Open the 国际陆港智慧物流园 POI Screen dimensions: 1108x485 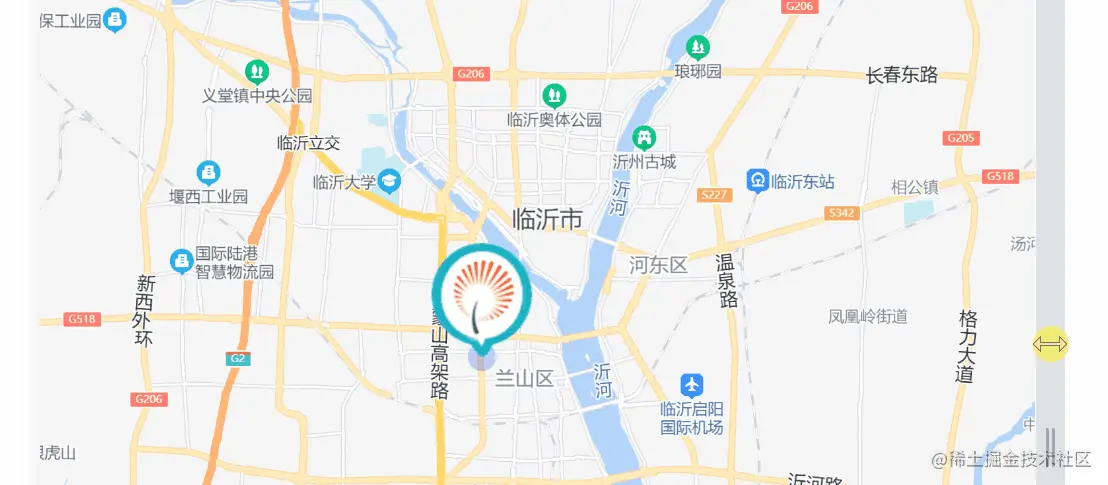(181, 261)
